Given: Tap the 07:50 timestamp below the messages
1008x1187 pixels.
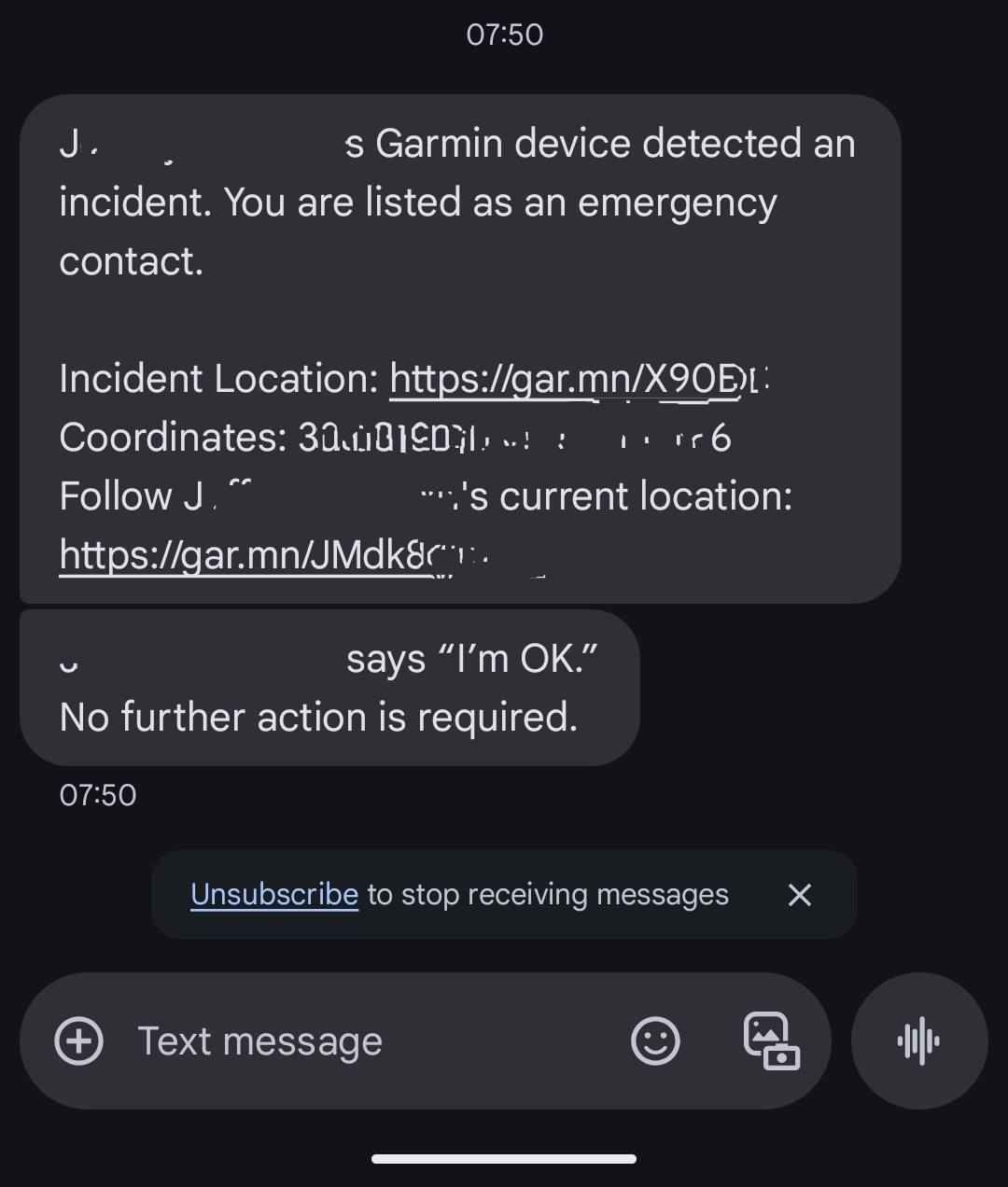Looking at the screenshot, I should pos(97,794).
